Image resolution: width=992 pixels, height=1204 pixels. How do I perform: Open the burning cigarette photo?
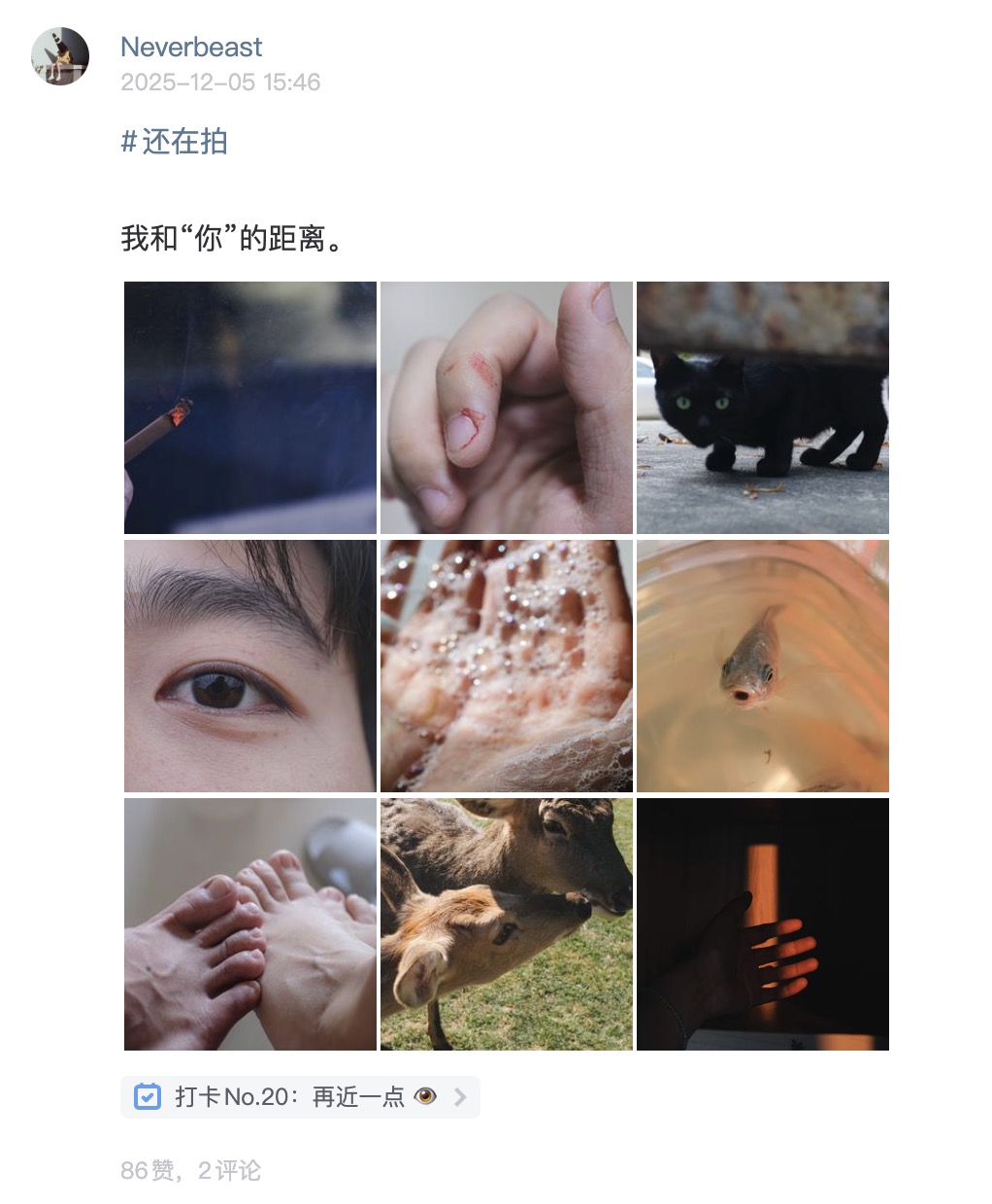click(x=250, y=408)
